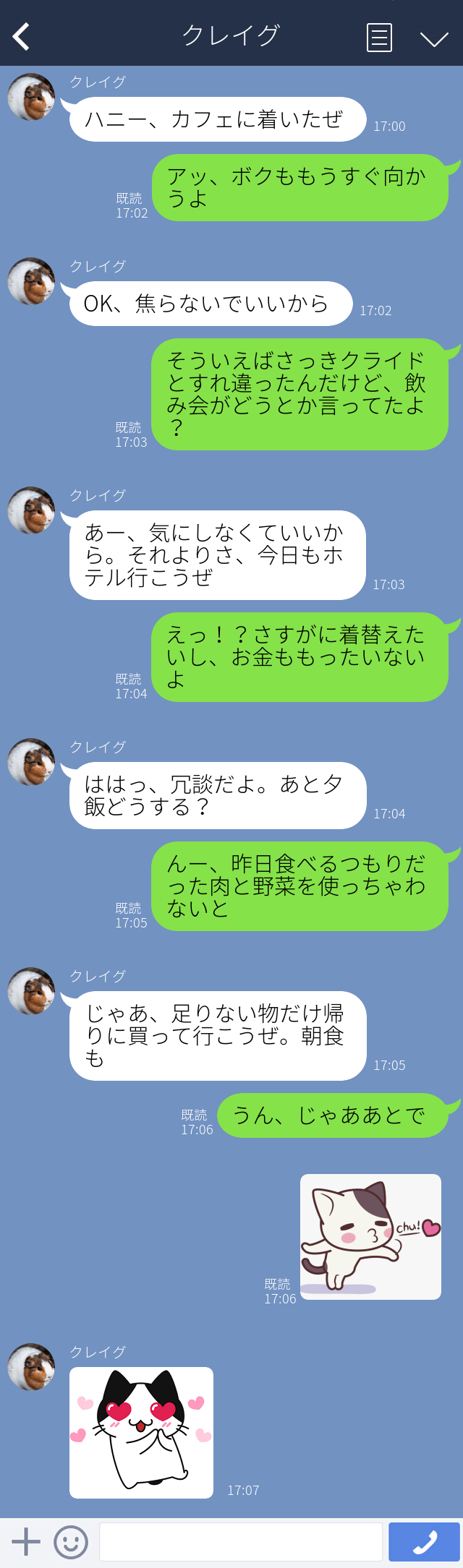
Task: Expand the chat options chevron
Action: pos(434,38)
